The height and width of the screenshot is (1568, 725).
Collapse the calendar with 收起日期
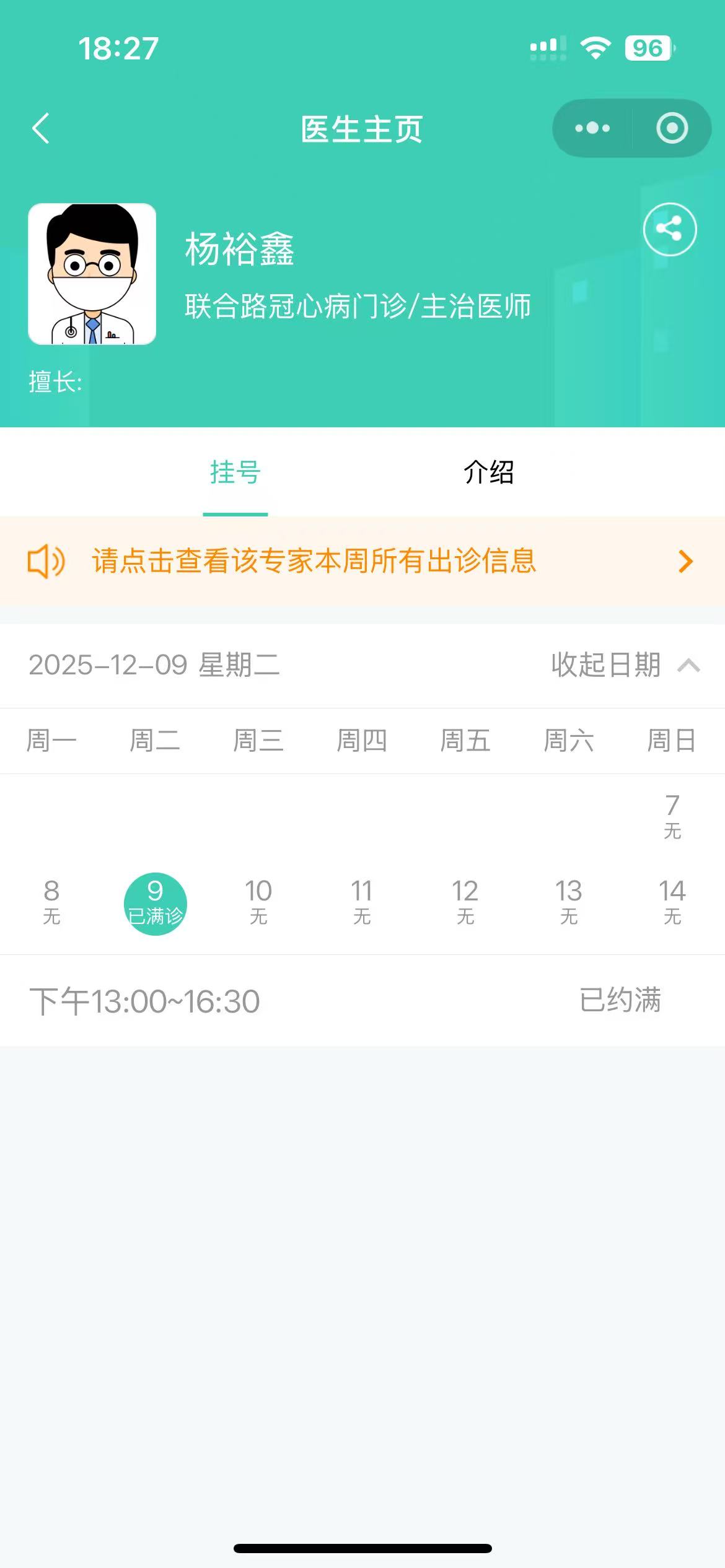pos(625,665)
